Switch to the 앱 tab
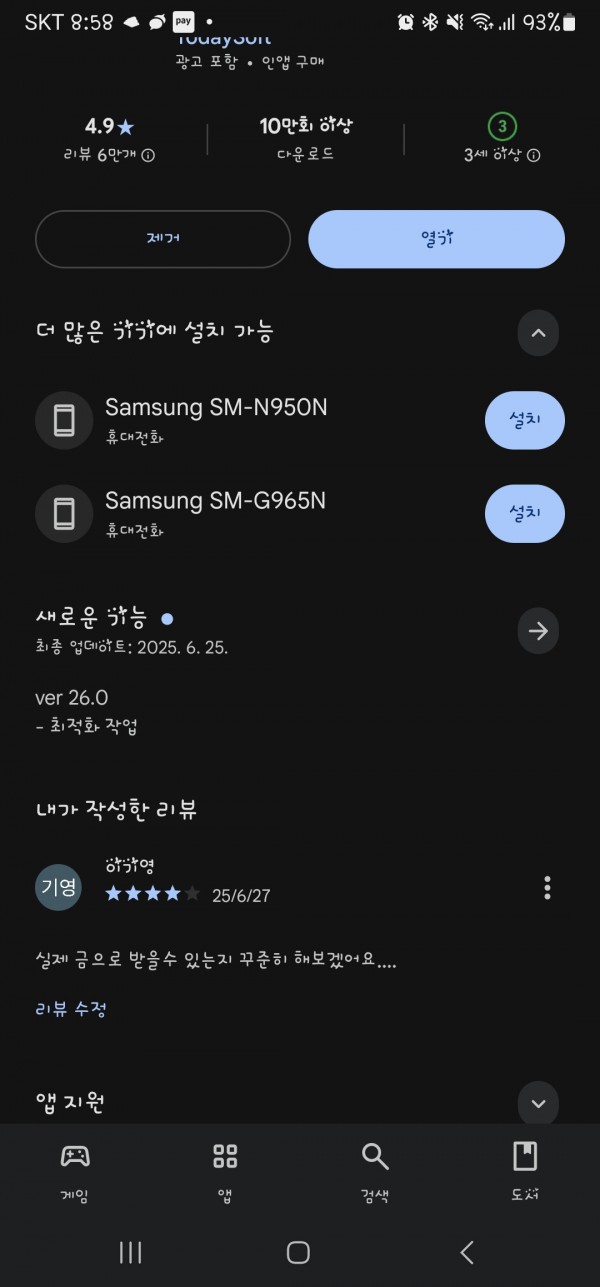The image size is (600, 1287). coord(225,1172)
